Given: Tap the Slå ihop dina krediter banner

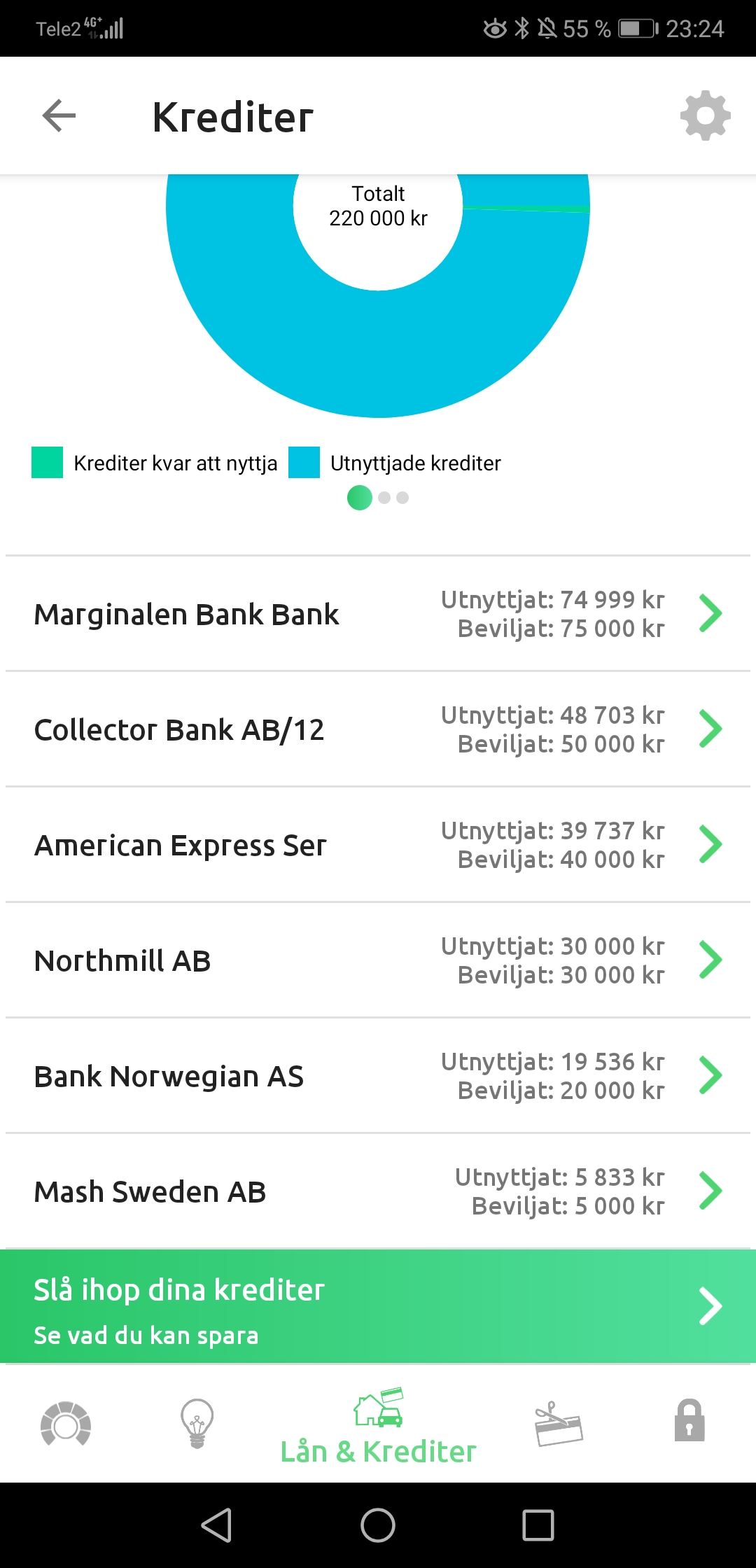Looking at the screenshot, I should click(x=378, y=1307).
